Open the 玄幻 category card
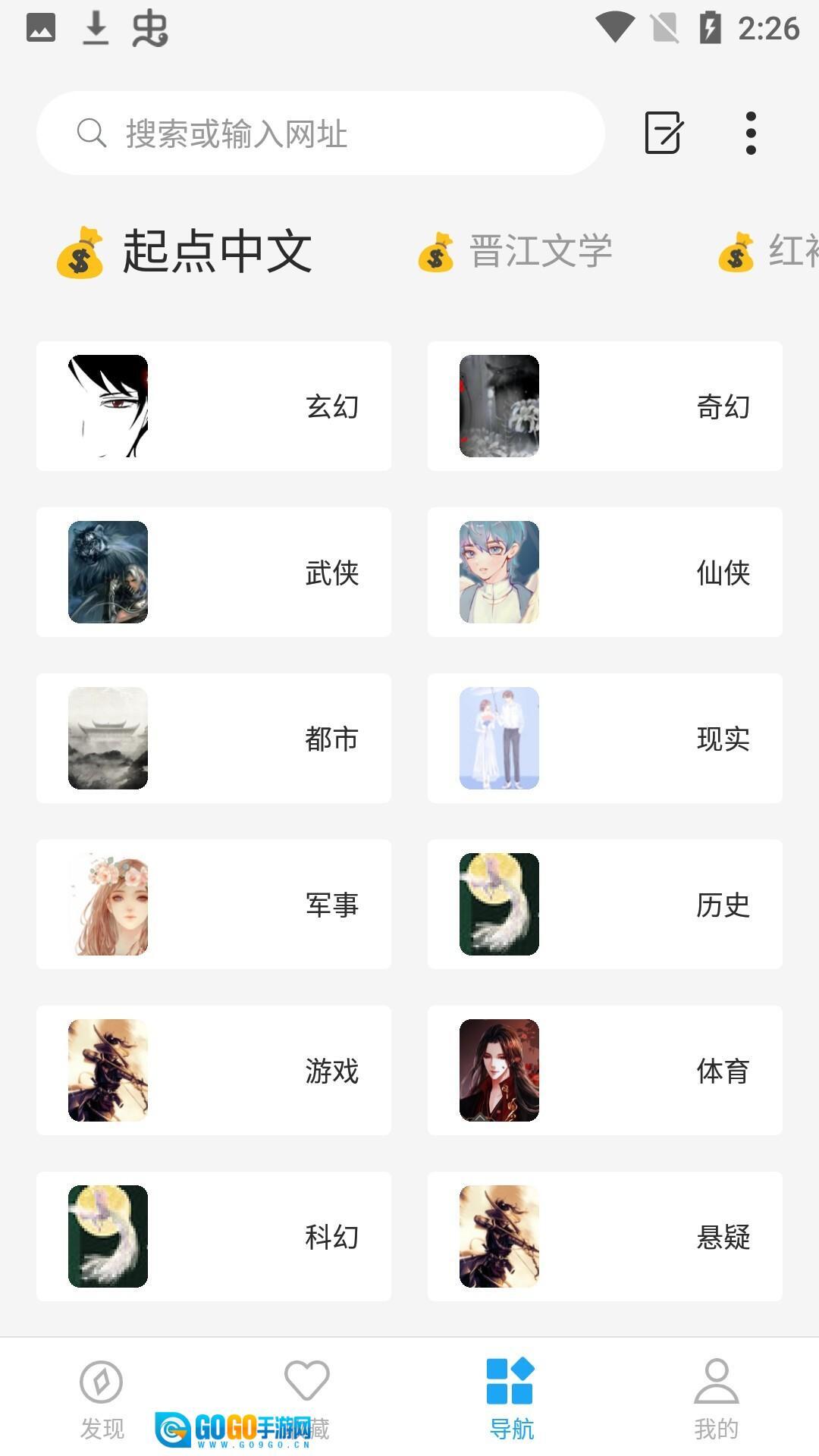The width and height of the screenshot is (819, 1456). [214, 406]
